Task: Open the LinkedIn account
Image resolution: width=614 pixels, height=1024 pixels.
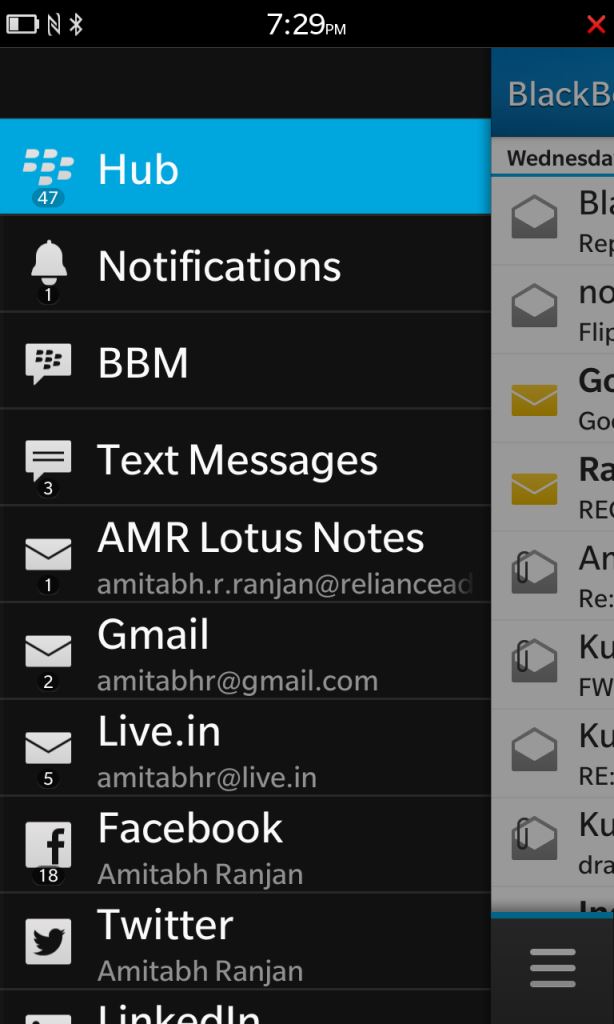Action: point(245,1006)
